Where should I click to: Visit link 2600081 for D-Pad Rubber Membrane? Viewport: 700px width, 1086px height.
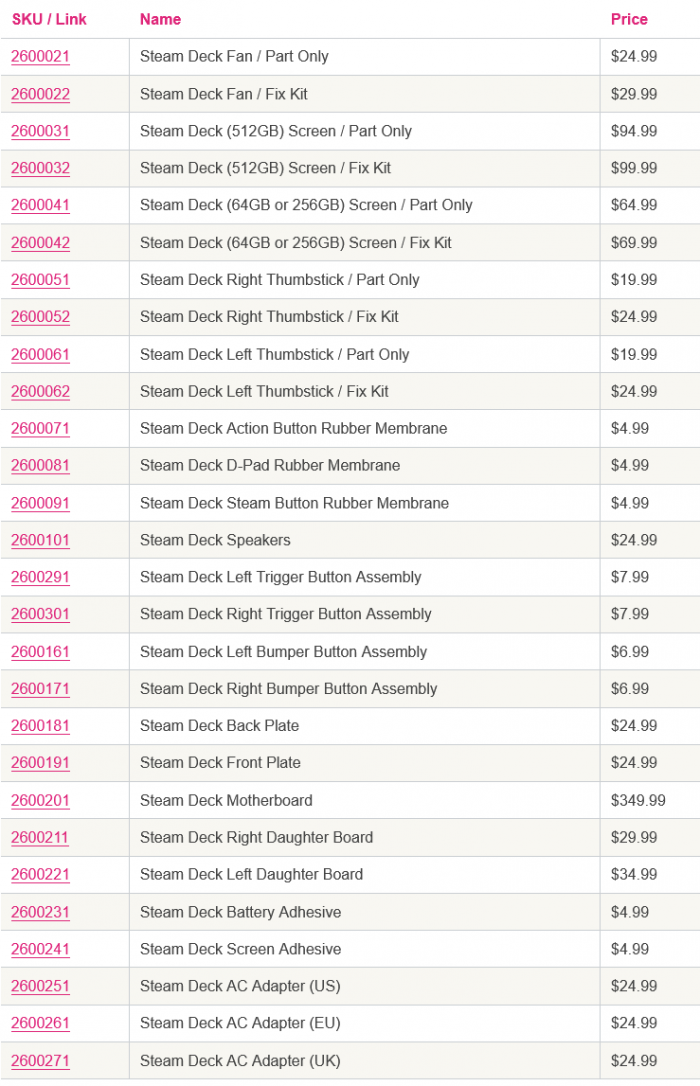point(40,466)
